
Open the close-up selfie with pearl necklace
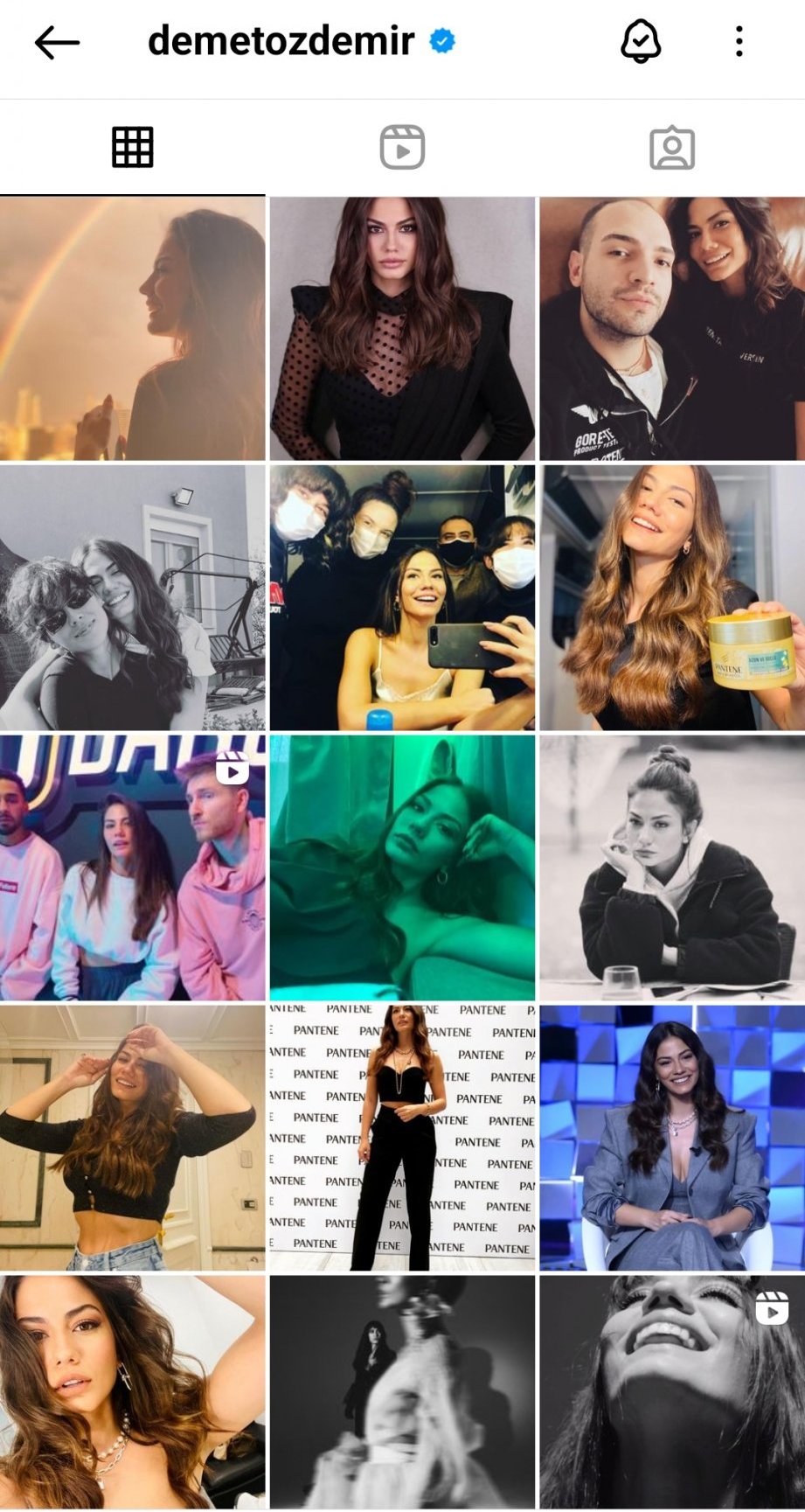coord(132,1392)
